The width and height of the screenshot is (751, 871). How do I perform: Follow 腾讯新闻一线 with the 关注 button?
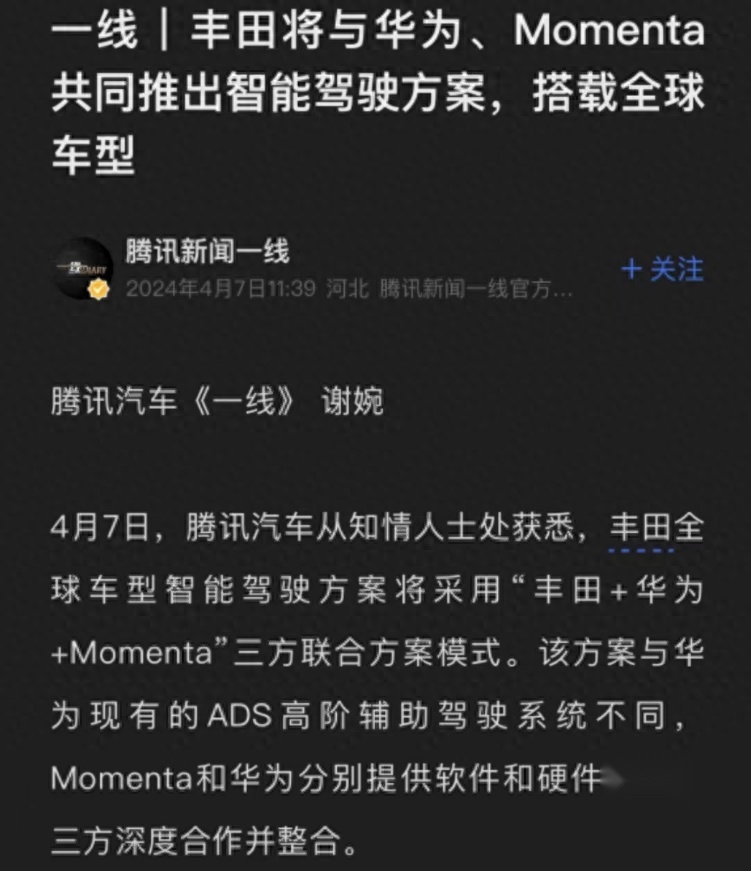(x=662, y=269)
